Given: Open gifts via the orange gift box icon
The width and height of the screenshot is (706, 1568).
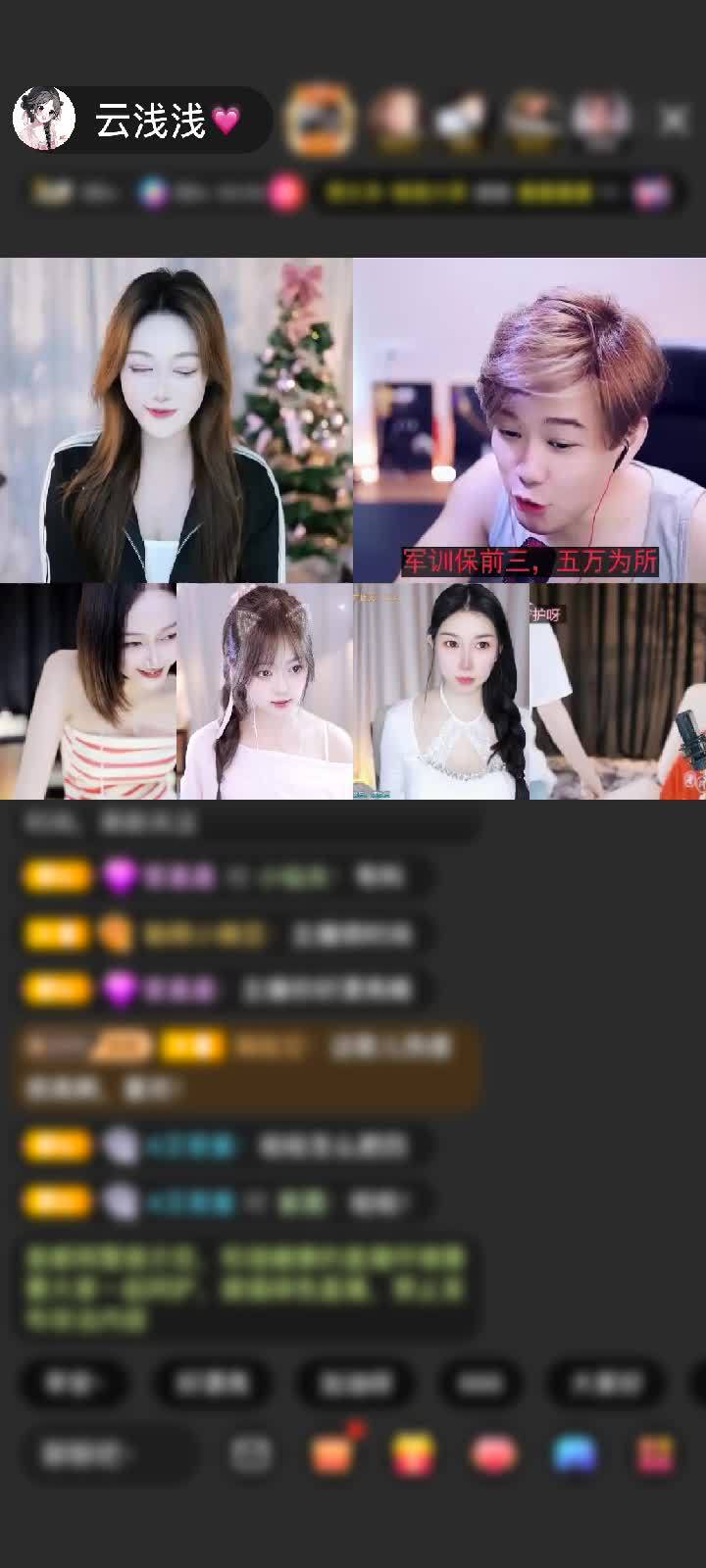Looking at the screenshot, I should [333, 1452].
